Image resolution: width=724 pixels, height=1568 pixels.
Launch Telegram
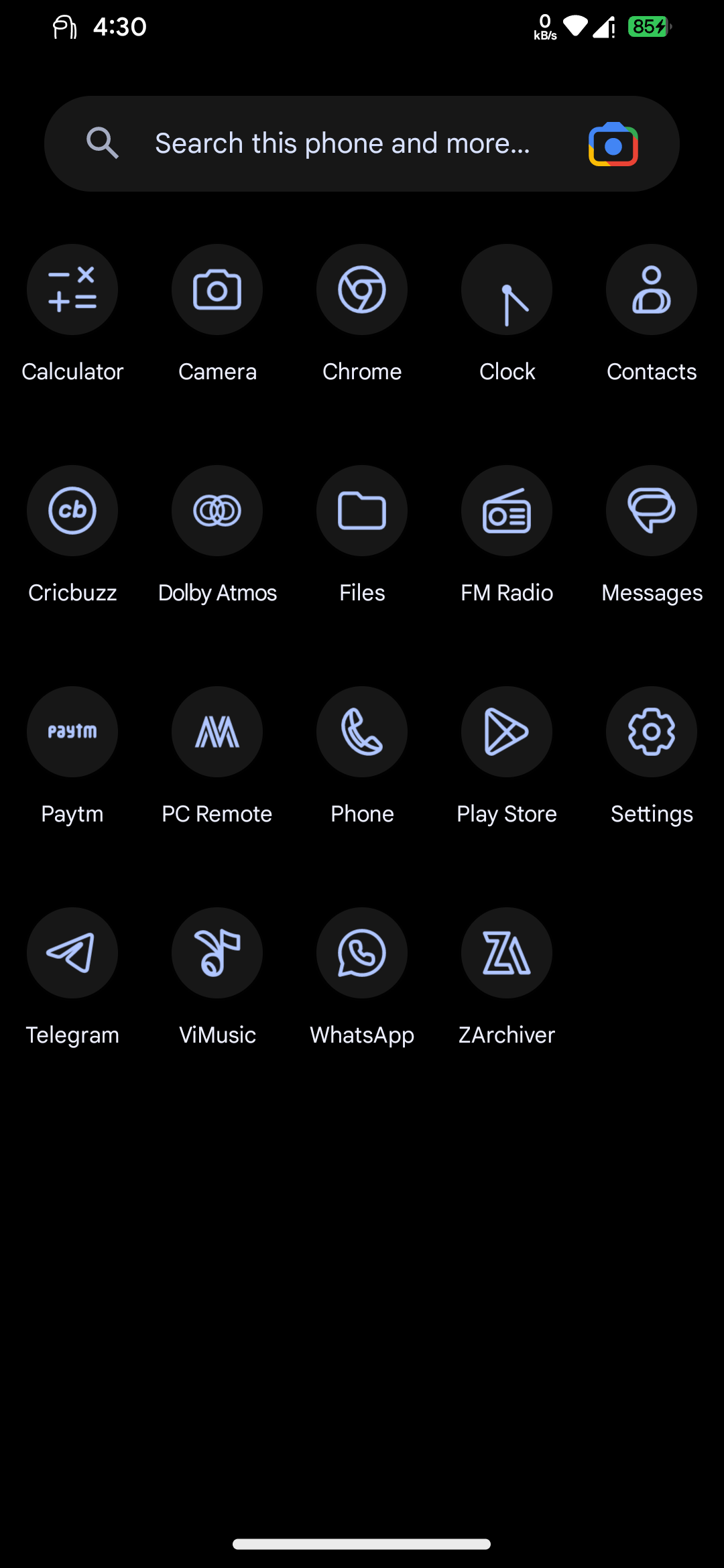point(72,954)
